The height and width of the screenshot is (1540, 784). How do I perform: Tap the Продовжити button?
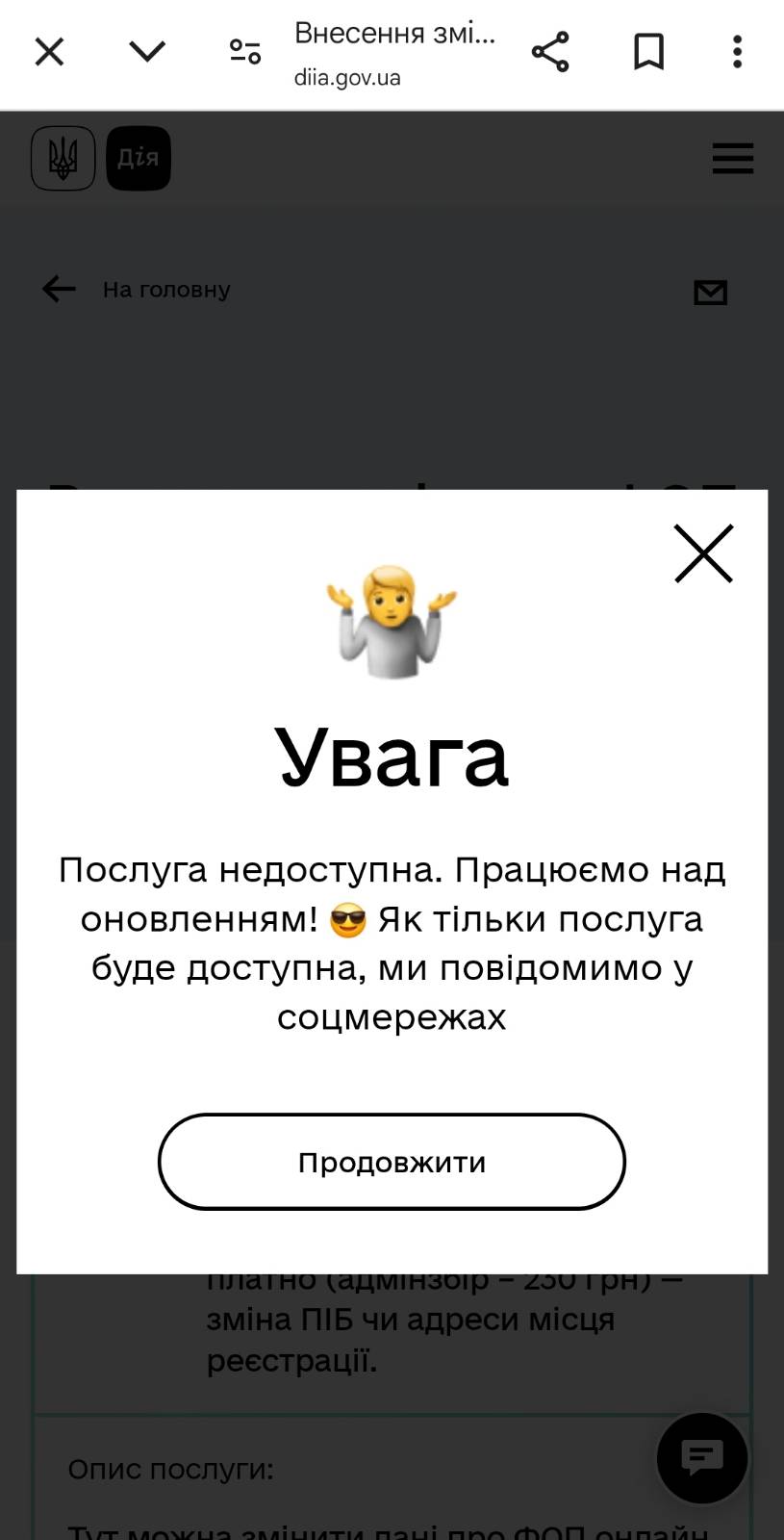click(x=392, y=1162)
